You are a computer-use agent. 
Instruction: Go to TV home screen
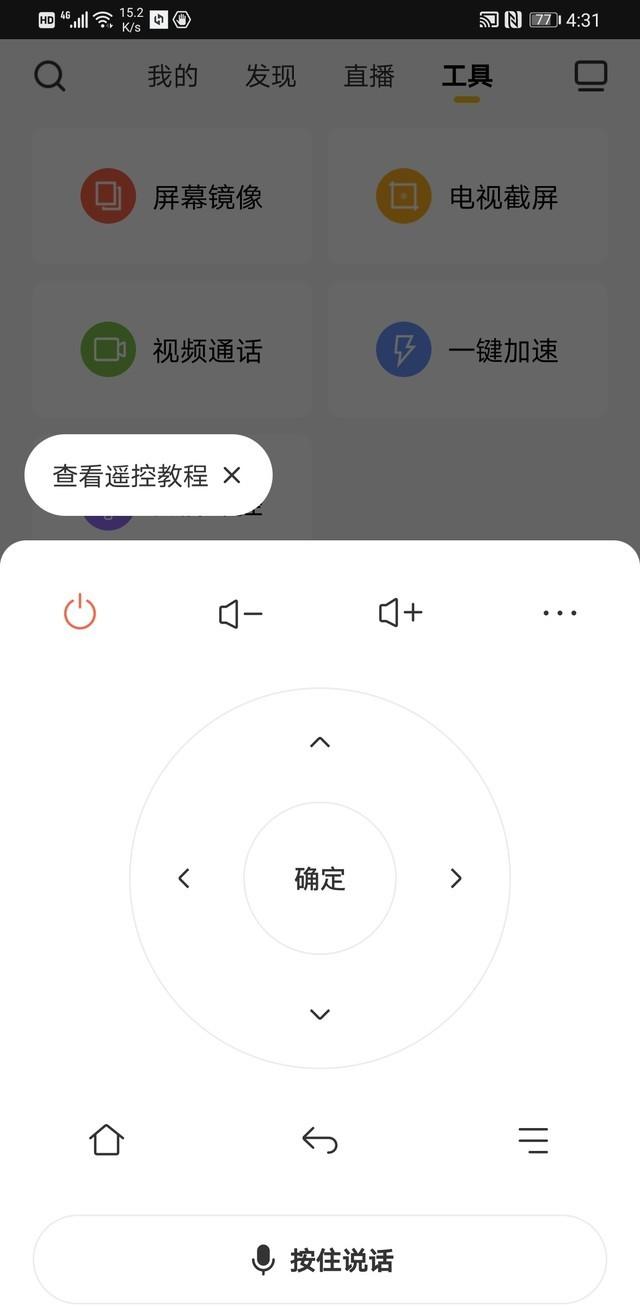click(x=106, y=1140)
